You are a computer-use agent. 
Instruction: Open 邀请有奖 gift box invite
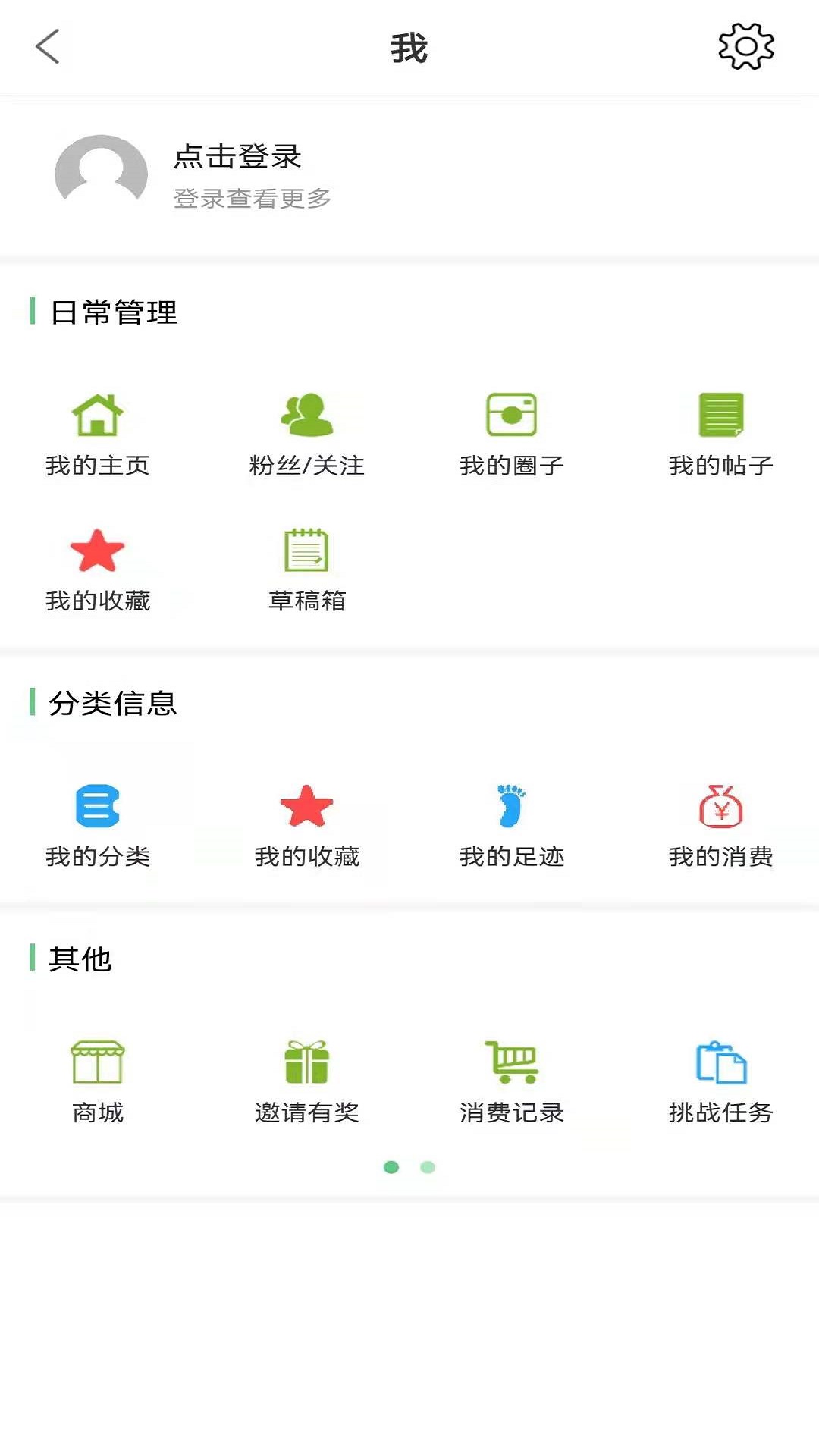pyautogui.click(x=307, y=1077)
